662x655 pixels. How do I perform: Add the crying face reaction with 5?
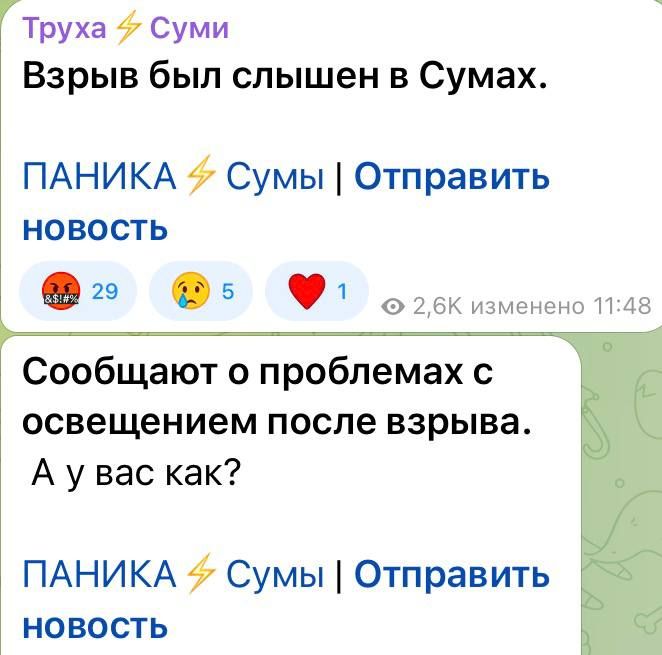(x=201, y=292)
